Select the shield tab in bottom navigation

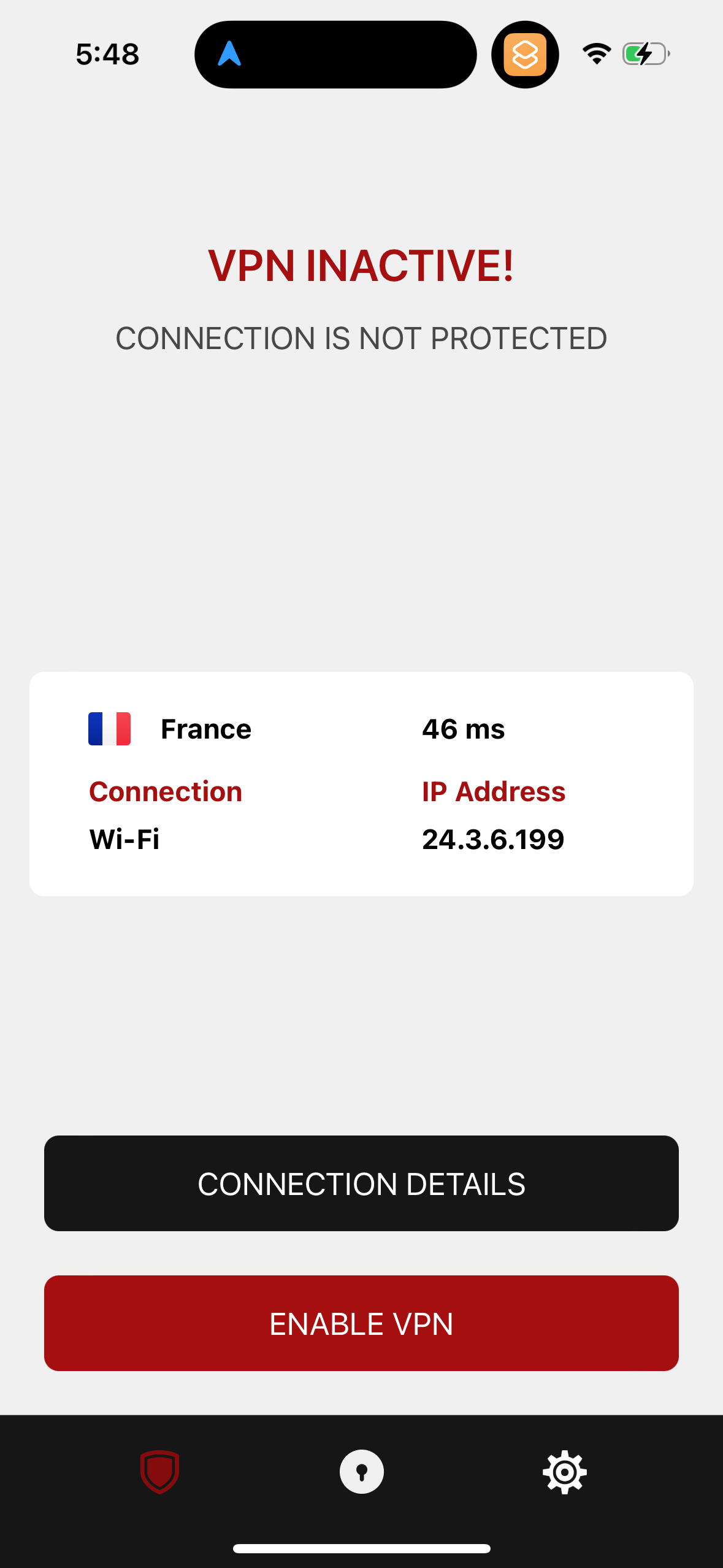click(159, 1471)
